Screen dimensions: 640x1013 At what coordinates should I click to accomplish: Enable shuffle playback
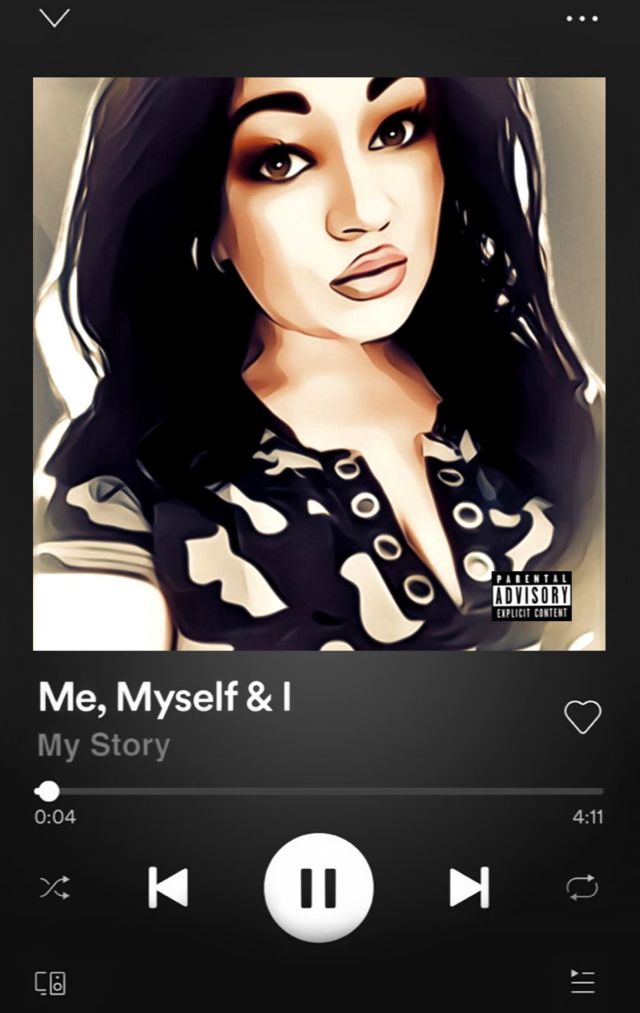[x=54, y=887]
